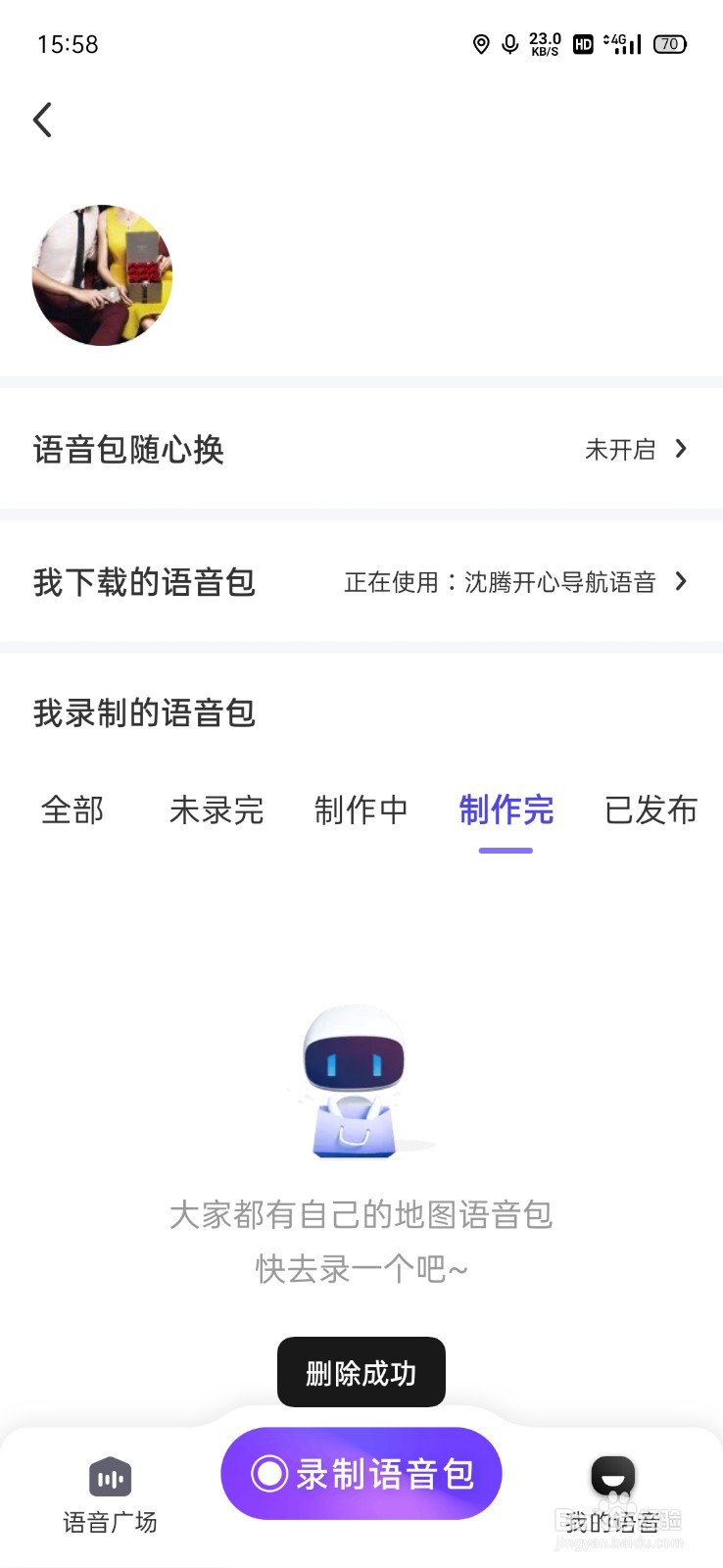Switch to the 全部 tab
This screenshot has height=1568, width=723.
coord(72,810)
